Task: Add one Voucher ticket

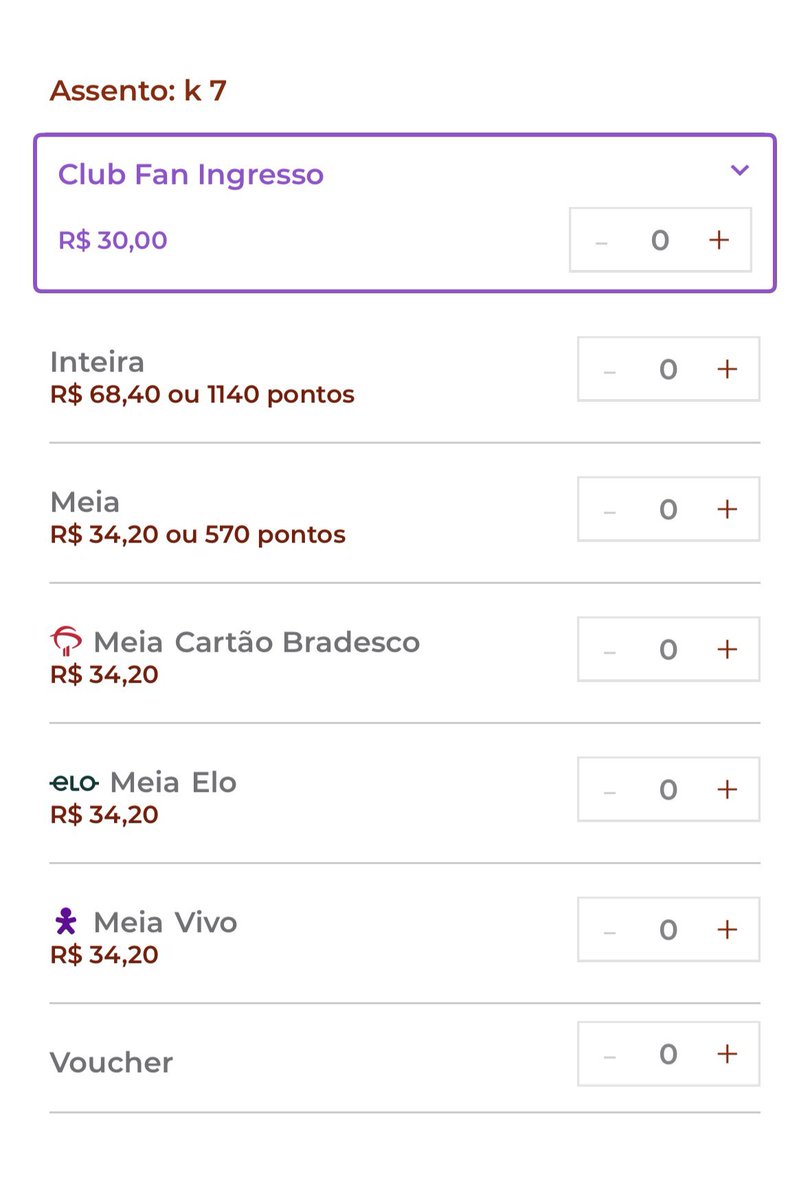Action: pyautogui.click(x=727, y=1053)
